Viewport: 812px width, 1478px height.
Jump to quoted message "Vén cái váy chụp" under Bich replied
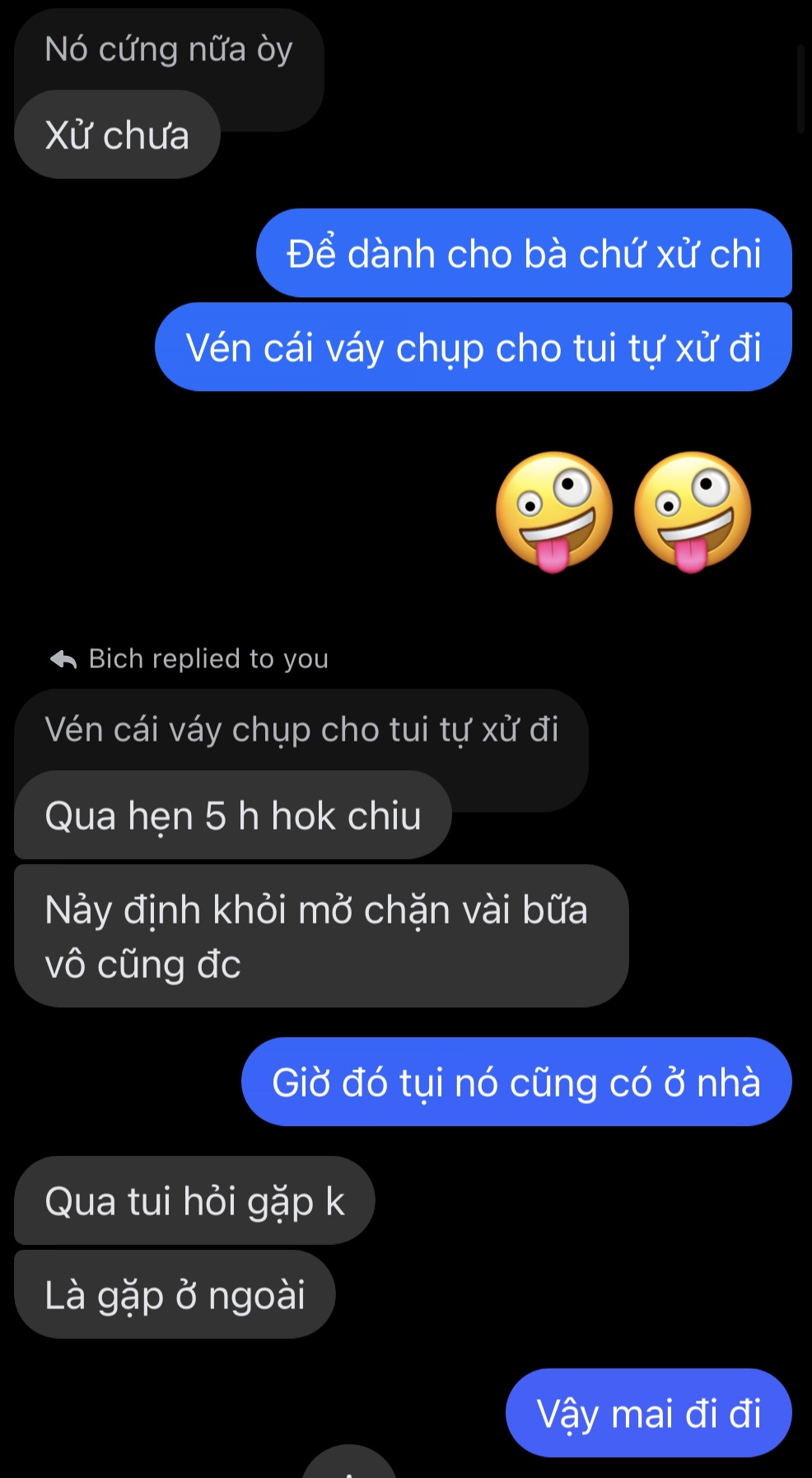[301, 730]
